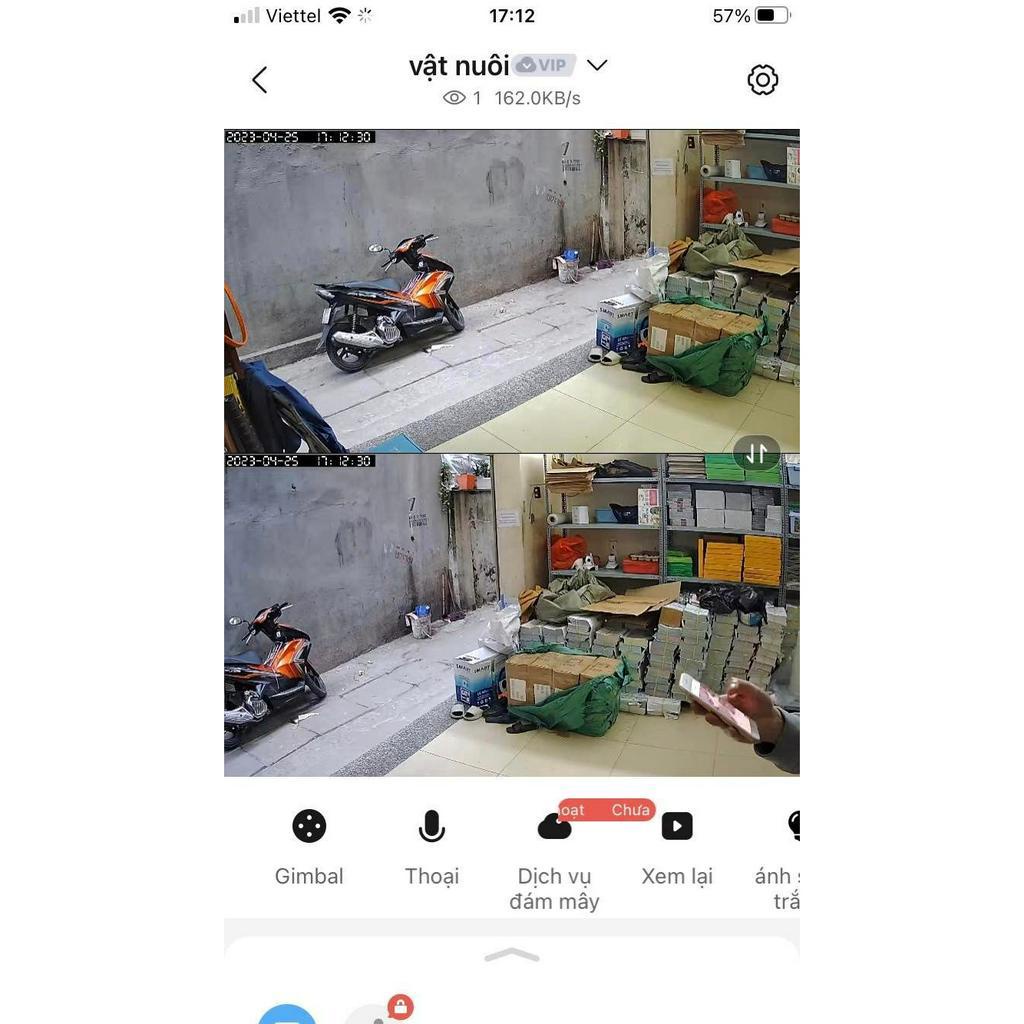The image size is (1024, 1024).
Task: Go back using the top-left arrow
Action: coord(260,80)
